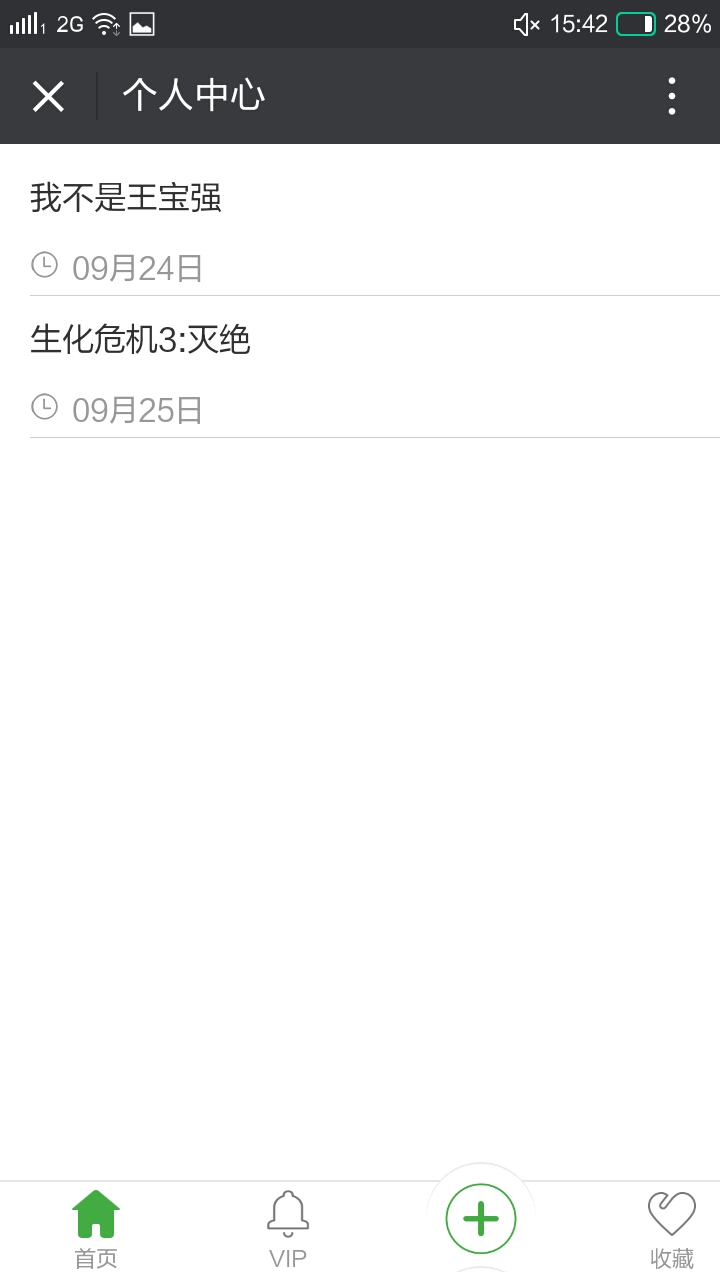
Task: Open the 收藏 favorites tab
Action: pos(671,1228)
